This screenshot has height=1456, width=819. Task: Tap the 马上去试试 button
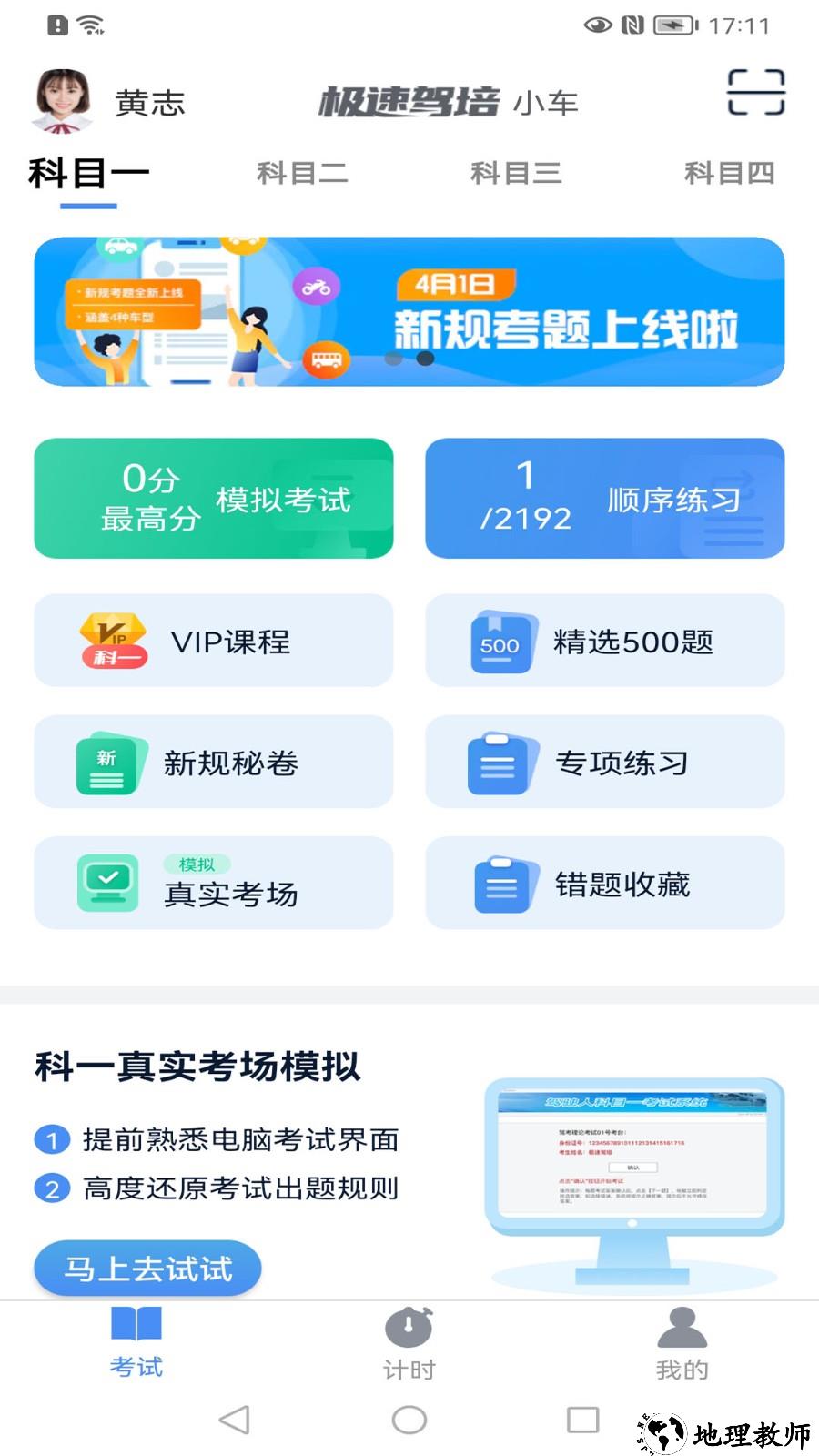point(147,1269)
